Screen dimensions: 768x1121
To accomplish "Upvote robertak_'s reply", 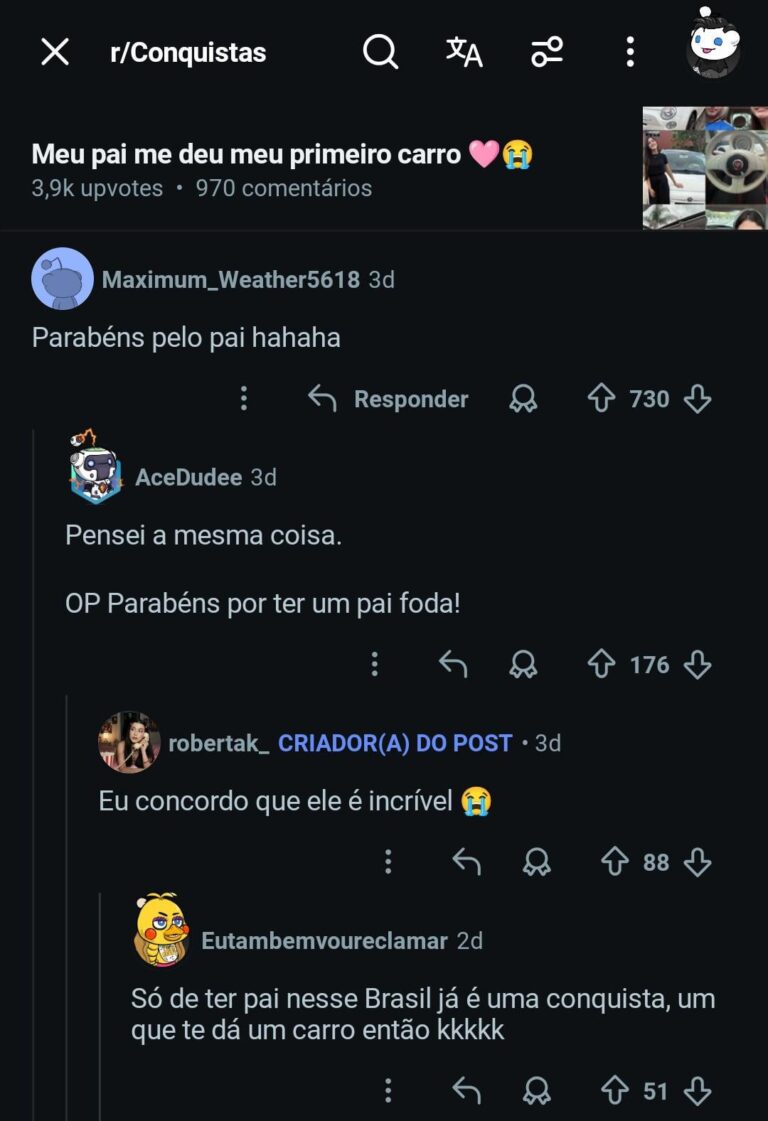I will coord(614,861).
